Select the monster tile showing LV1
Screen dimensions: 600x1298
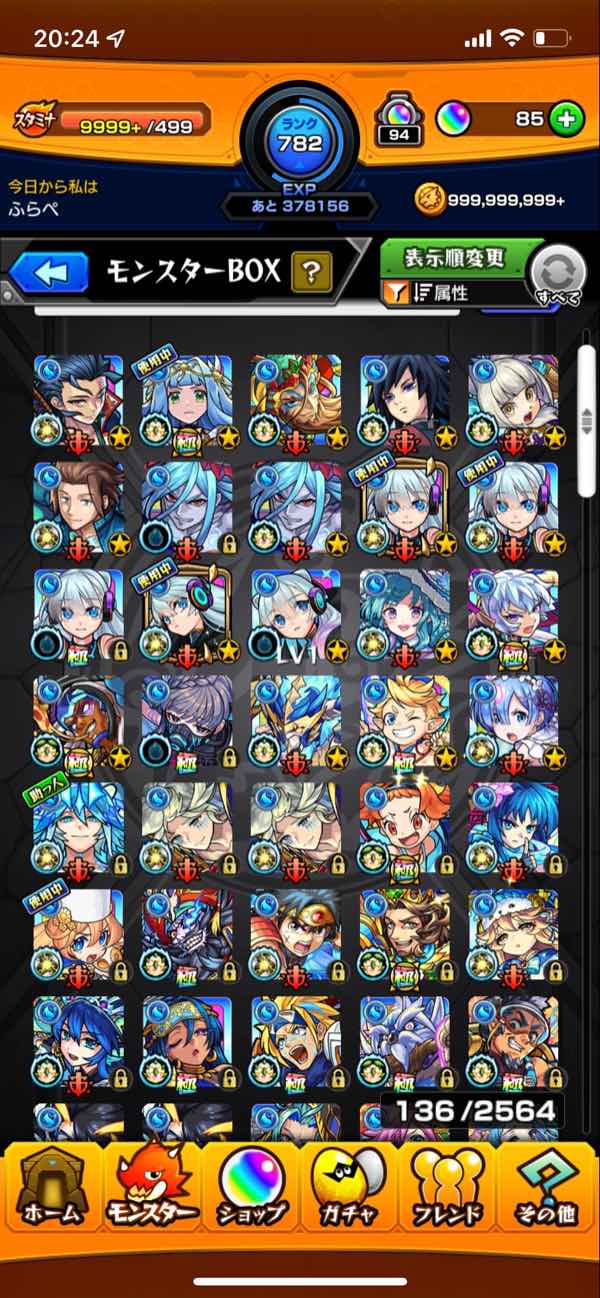(x=295, y=614)
